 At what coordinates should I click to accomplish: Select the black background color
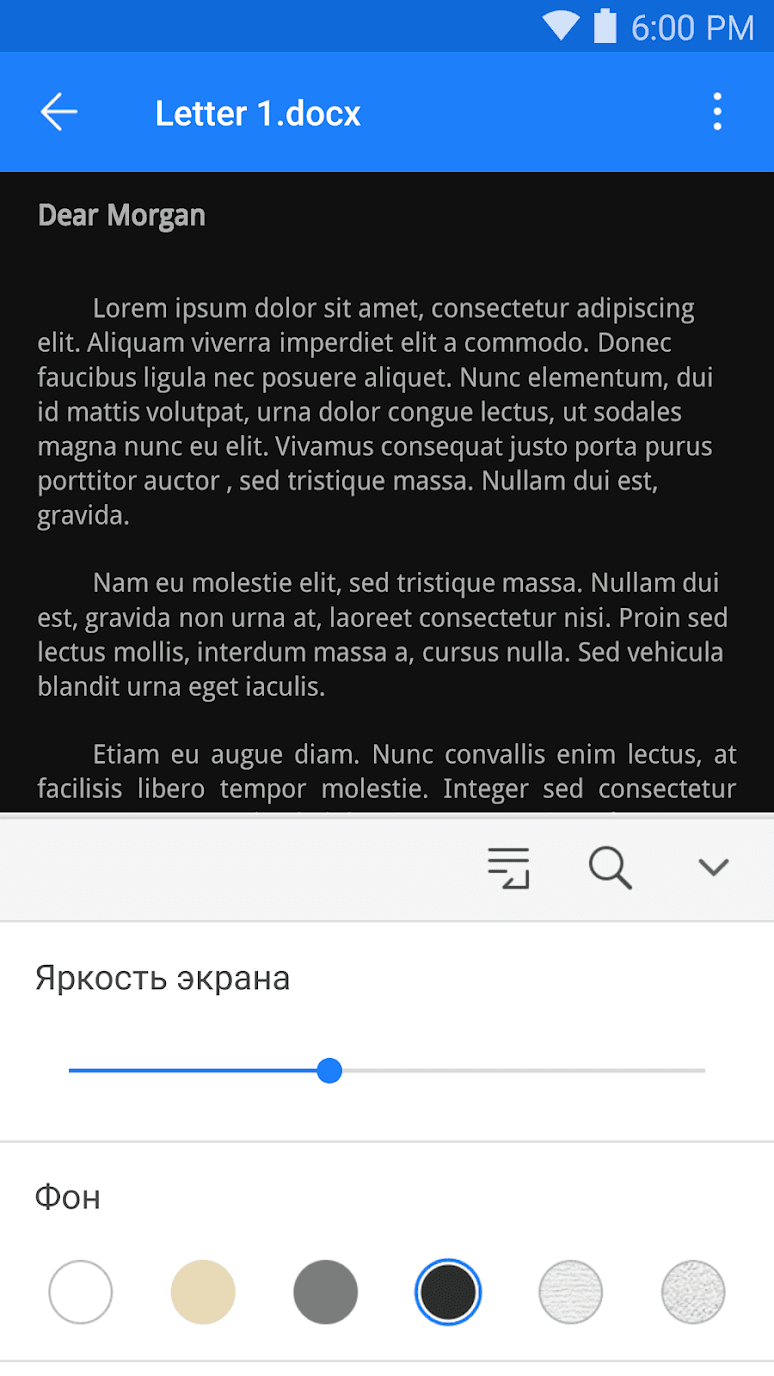click(448, 1292)
